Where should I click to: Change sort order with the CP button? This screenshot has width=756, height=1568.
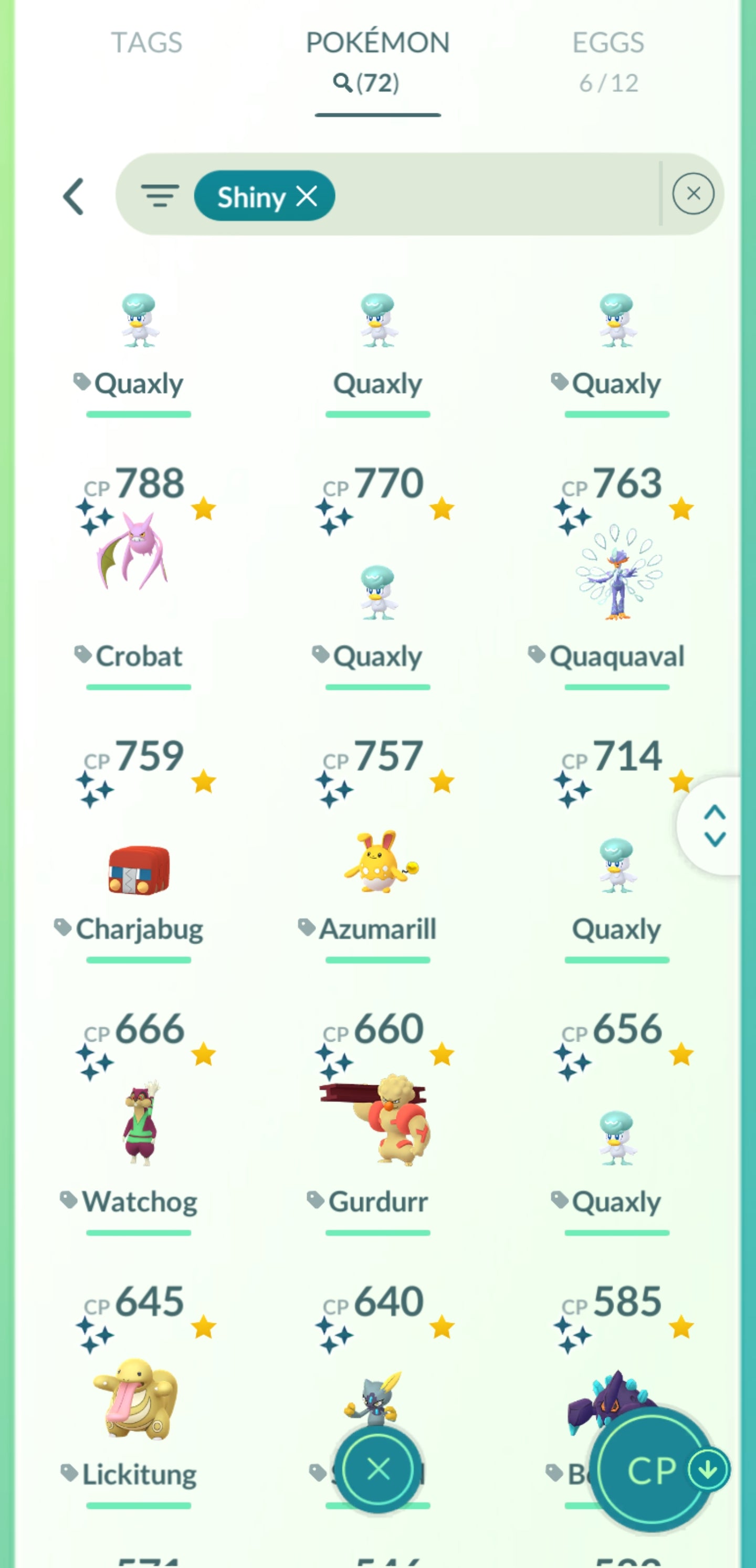pyautogui.click(x=653, y=1470)
